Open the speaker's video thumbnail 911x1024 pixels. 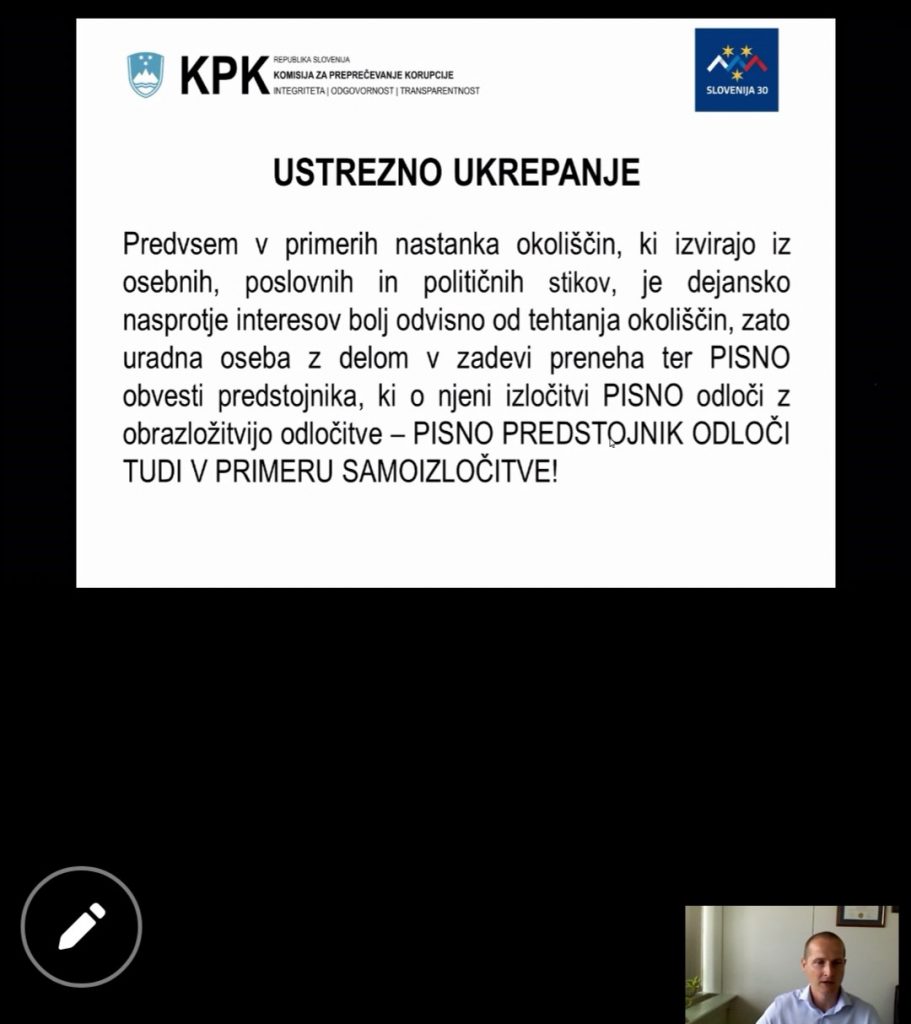coord(791,964)
